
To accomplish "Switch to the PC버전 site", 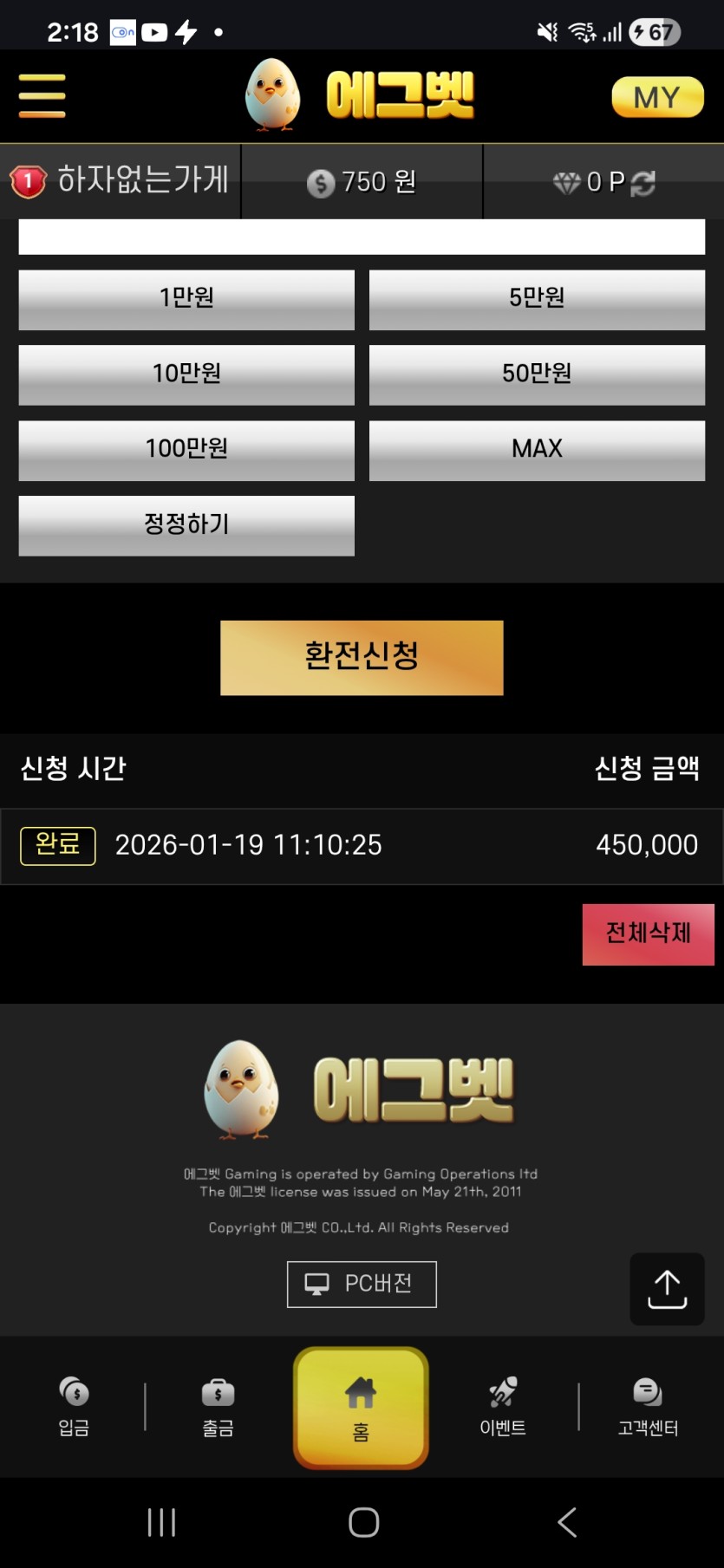I will coord(362,1284).
